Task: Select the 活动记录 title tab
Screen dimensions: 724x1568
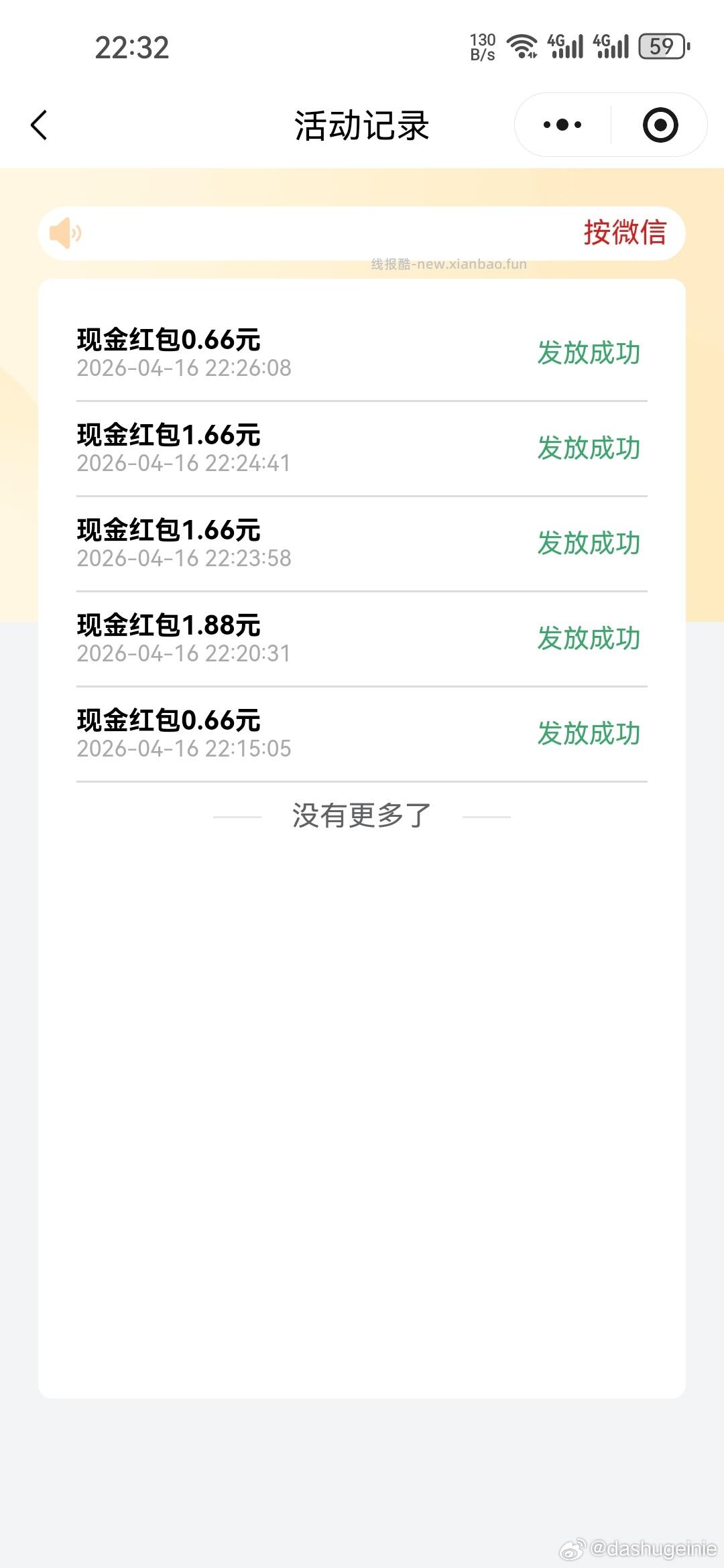Action: pos(362,125)
